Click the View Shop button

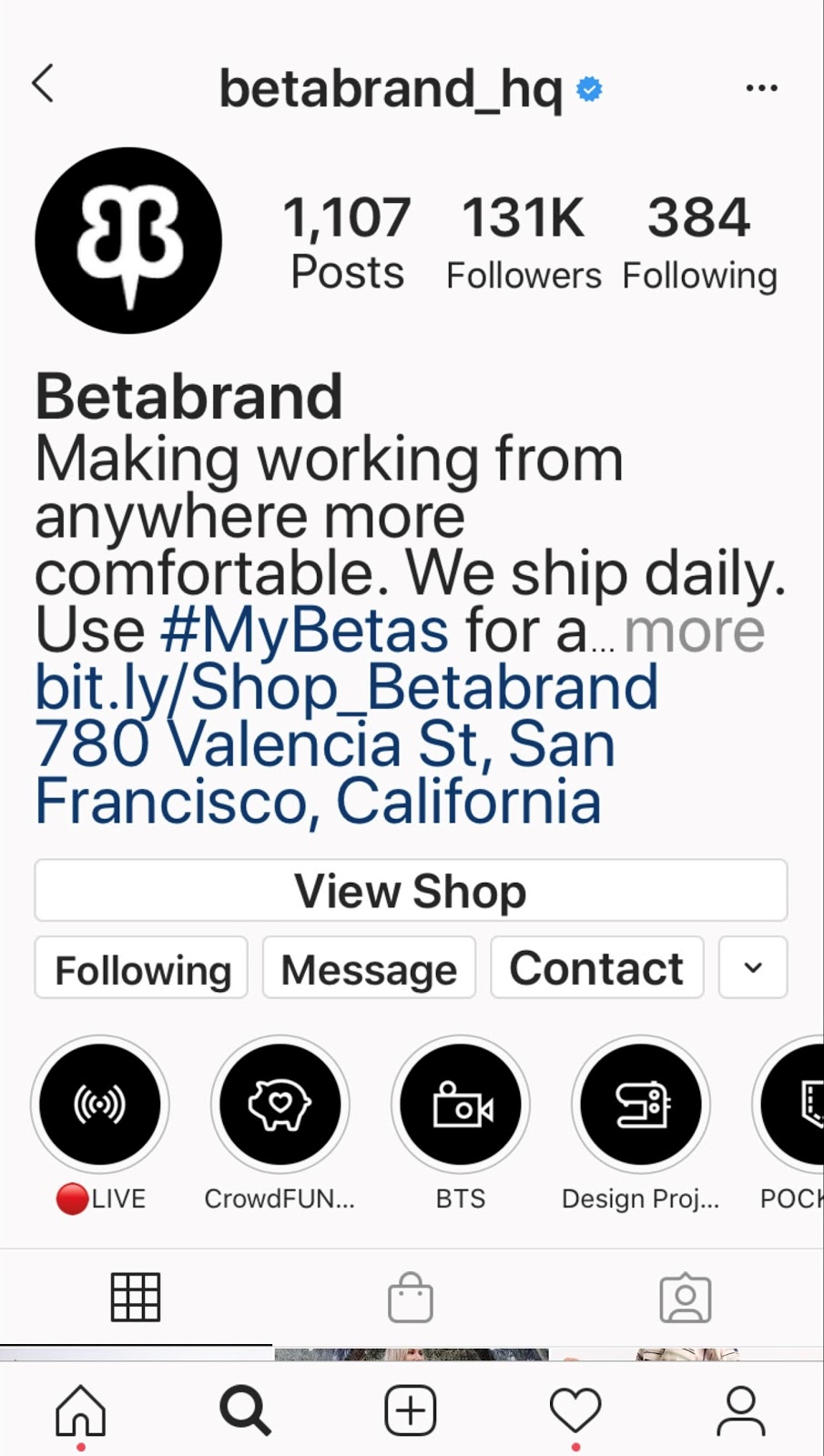pyautogui.click(x=410, y=891)
